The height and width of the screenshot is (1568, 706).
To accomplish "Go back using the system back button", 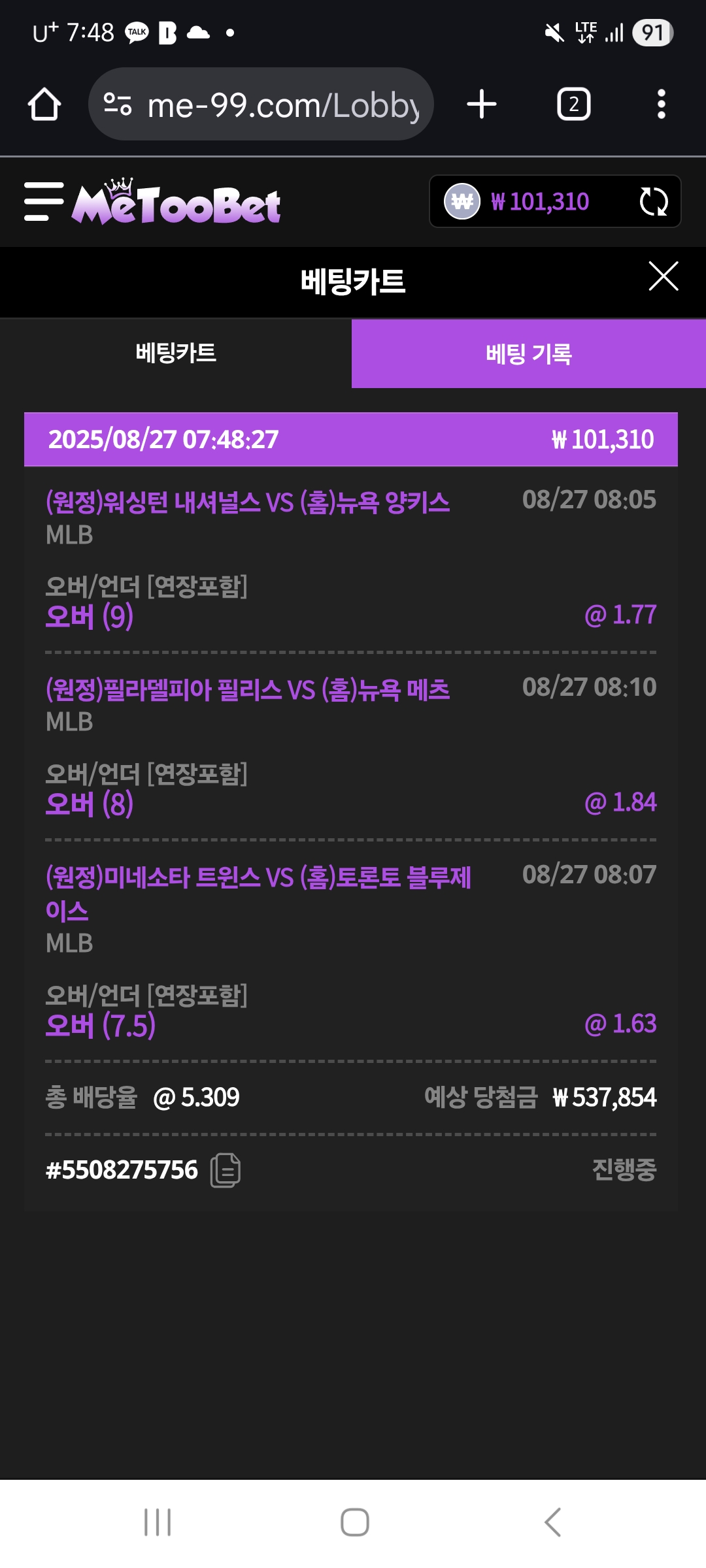I will click(x=552, y=1522).
